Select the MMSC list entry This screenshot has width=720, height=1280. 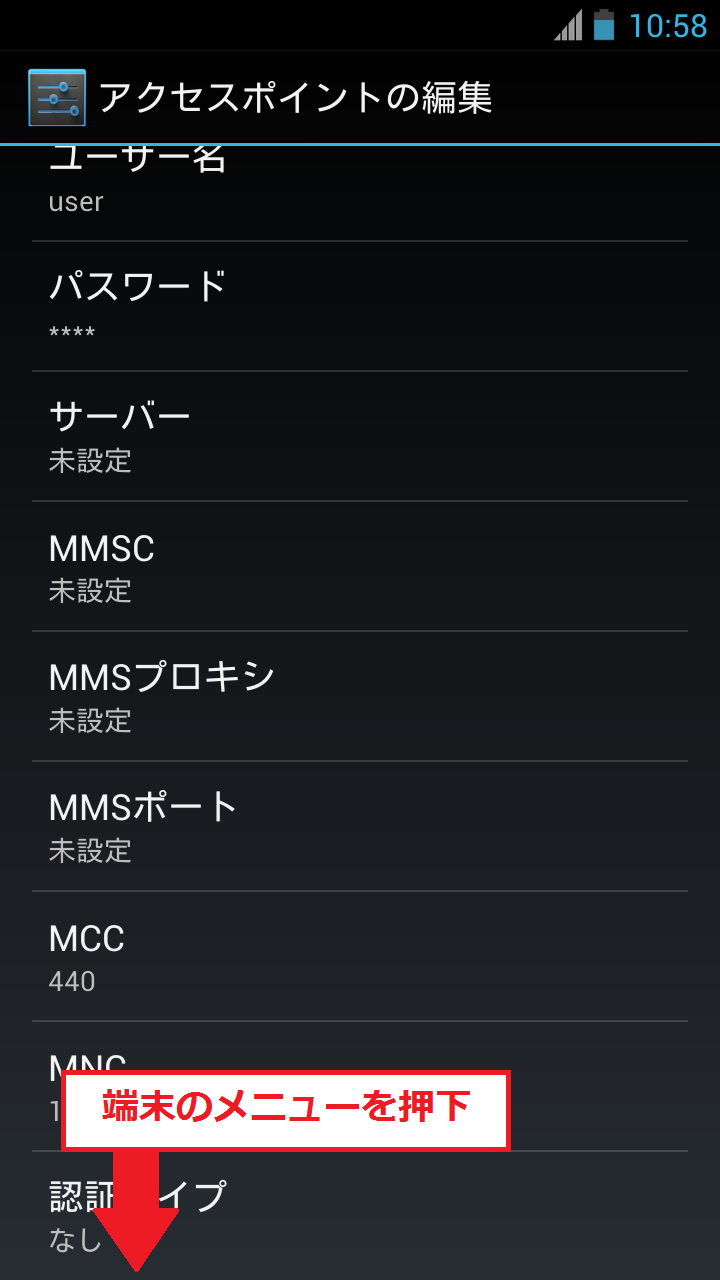(x=360, y=565)
